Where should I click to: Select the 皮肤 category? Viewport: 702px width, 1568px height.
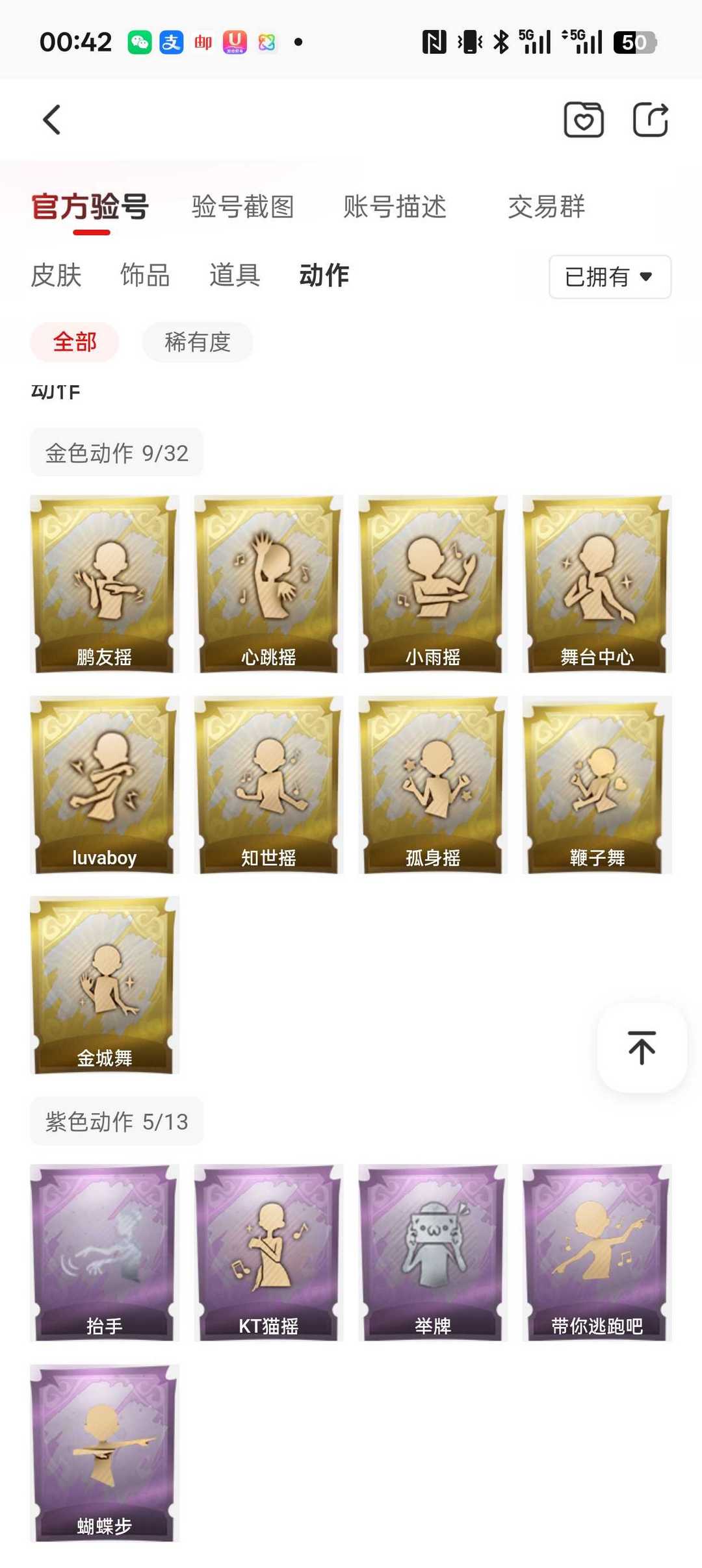point(56,275)
